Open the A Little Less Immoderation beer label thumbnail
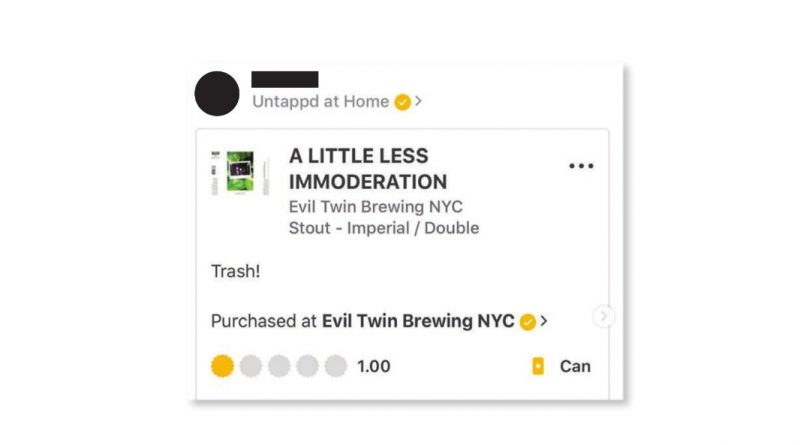Screen dimensions: 800x445 coord(239,173)
